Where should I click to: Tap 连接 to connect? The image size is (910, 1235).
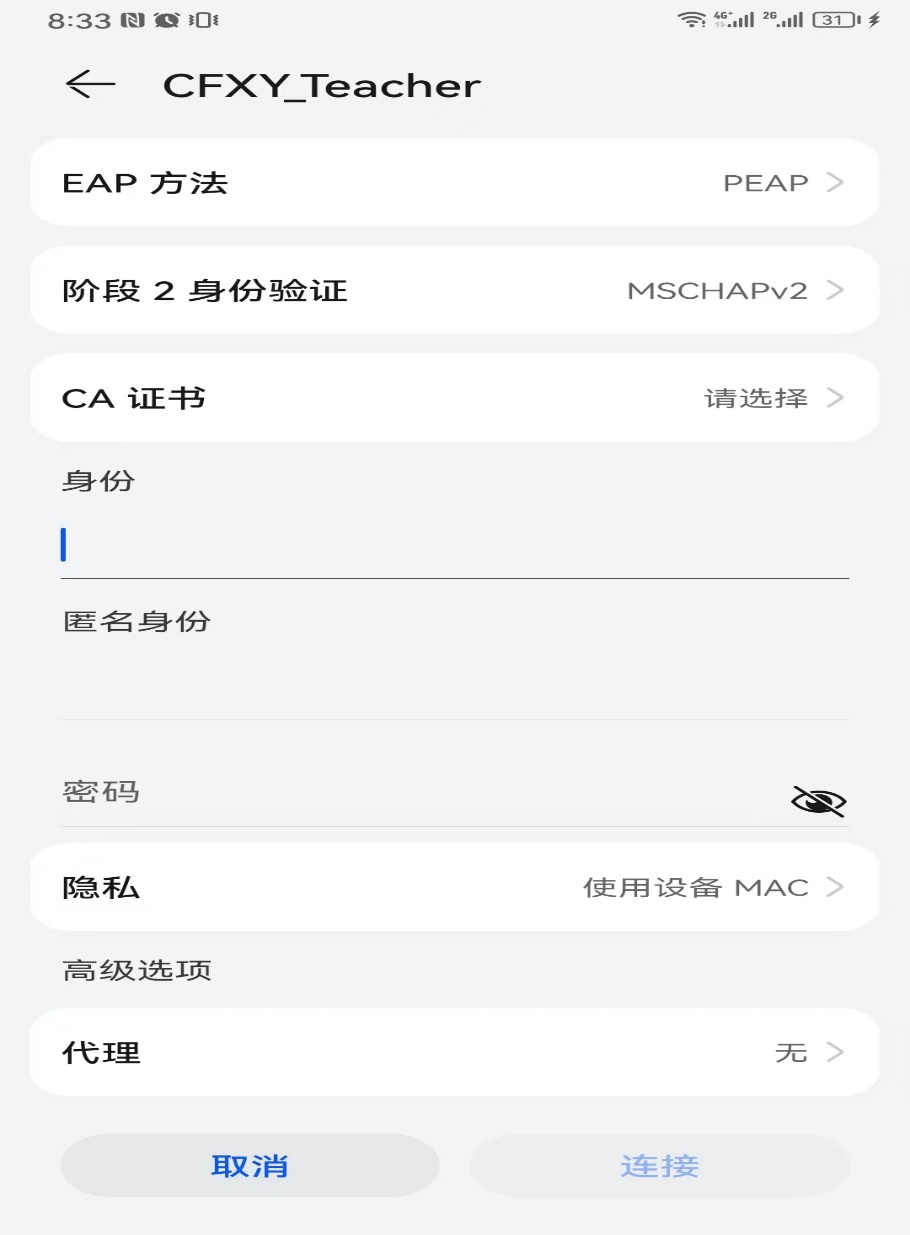(x=659, y=1166)
